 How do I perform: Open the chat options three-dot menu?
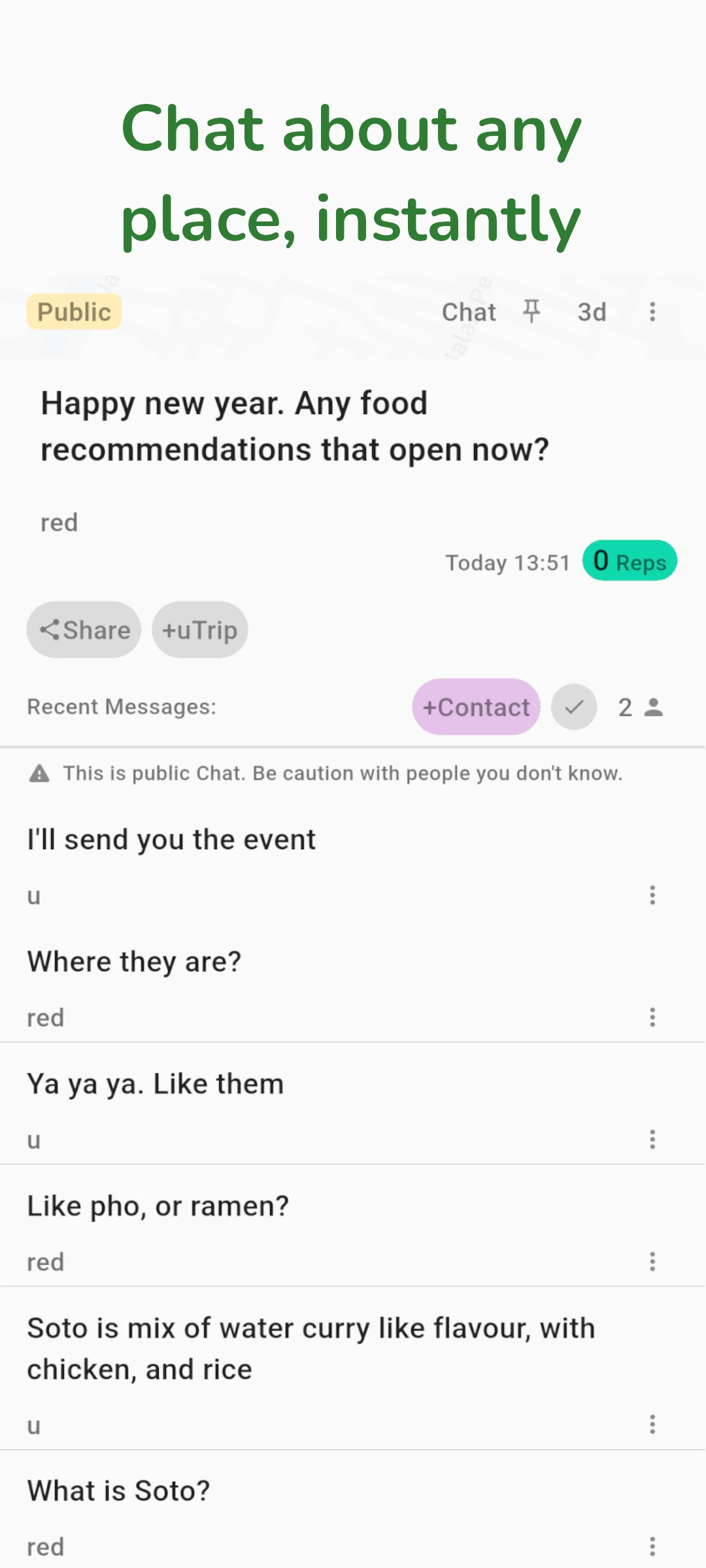pos(652,313)
